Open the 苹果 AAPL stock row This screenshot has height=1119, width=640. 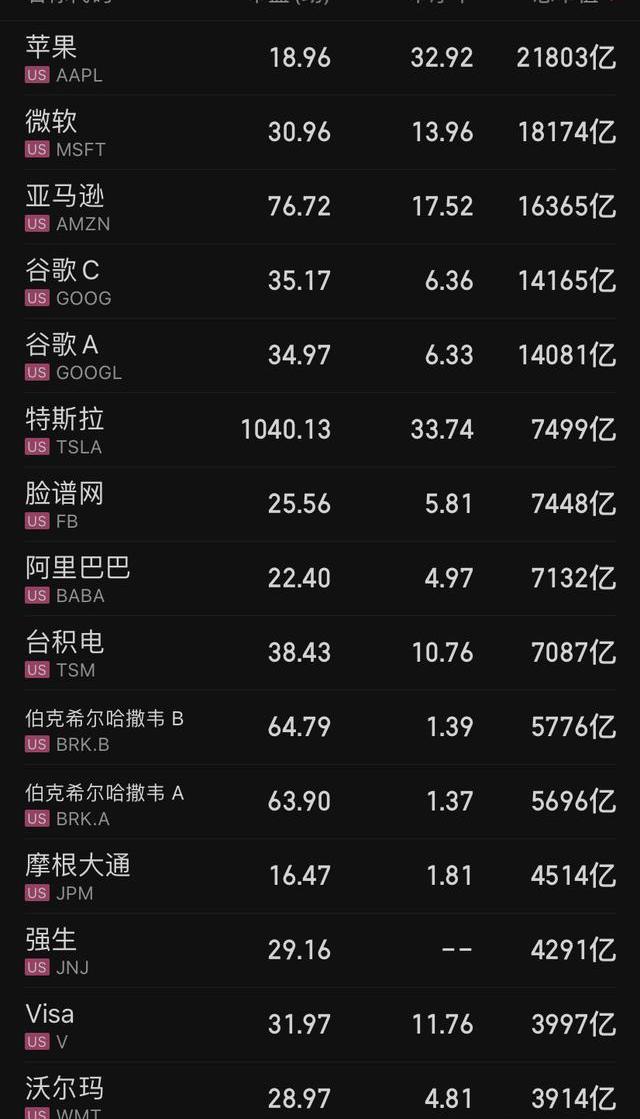320,58
